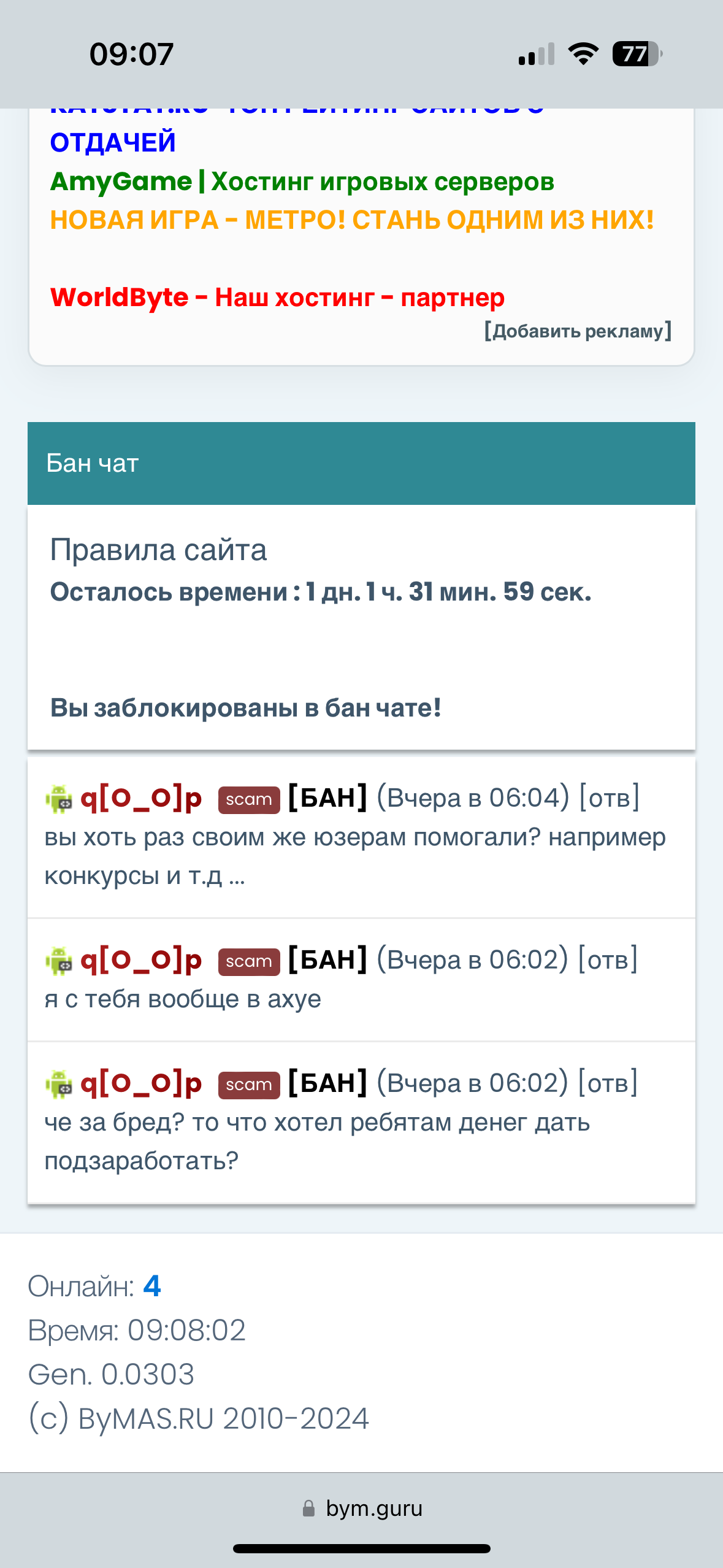Open AmyGame game server hosting ad
This screenshot has height=1568, width=723.
302,182
